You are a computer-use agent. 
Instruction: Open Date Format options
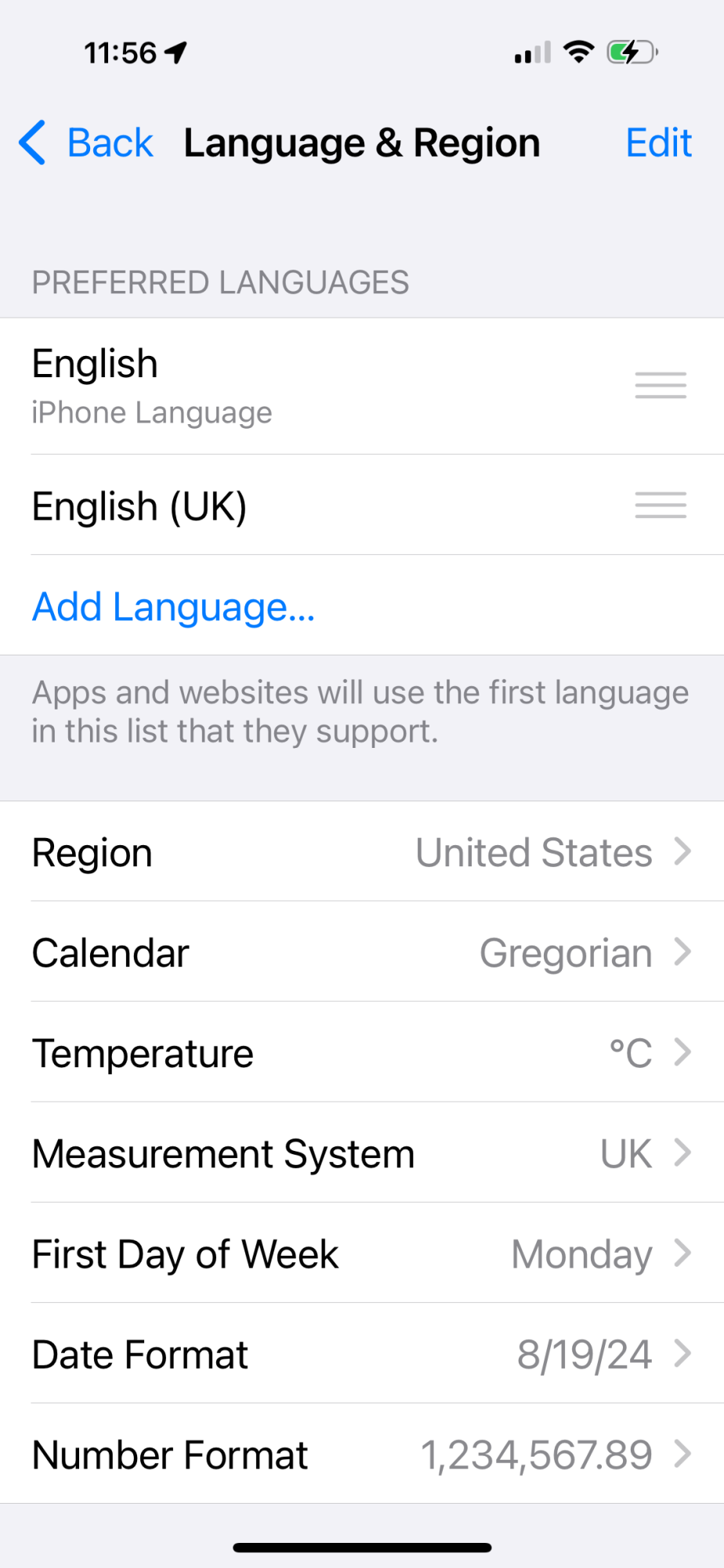361,1354
